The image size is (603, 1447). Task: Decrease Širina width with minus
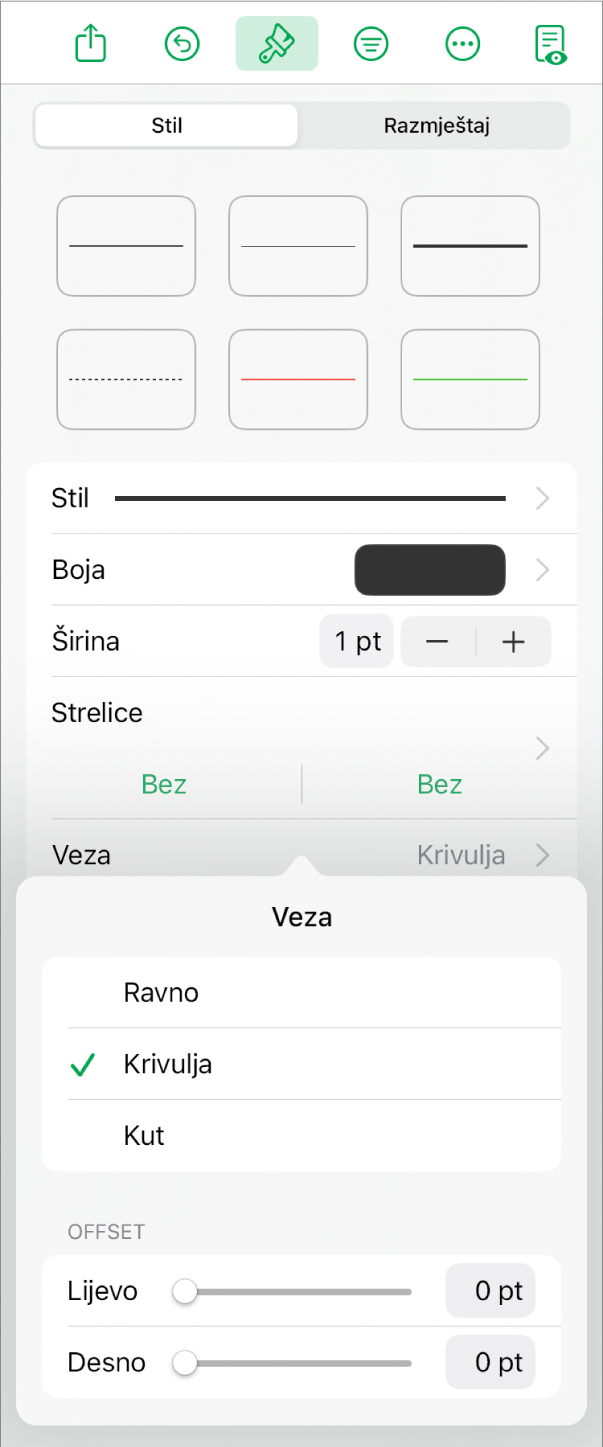click(438, 642)
